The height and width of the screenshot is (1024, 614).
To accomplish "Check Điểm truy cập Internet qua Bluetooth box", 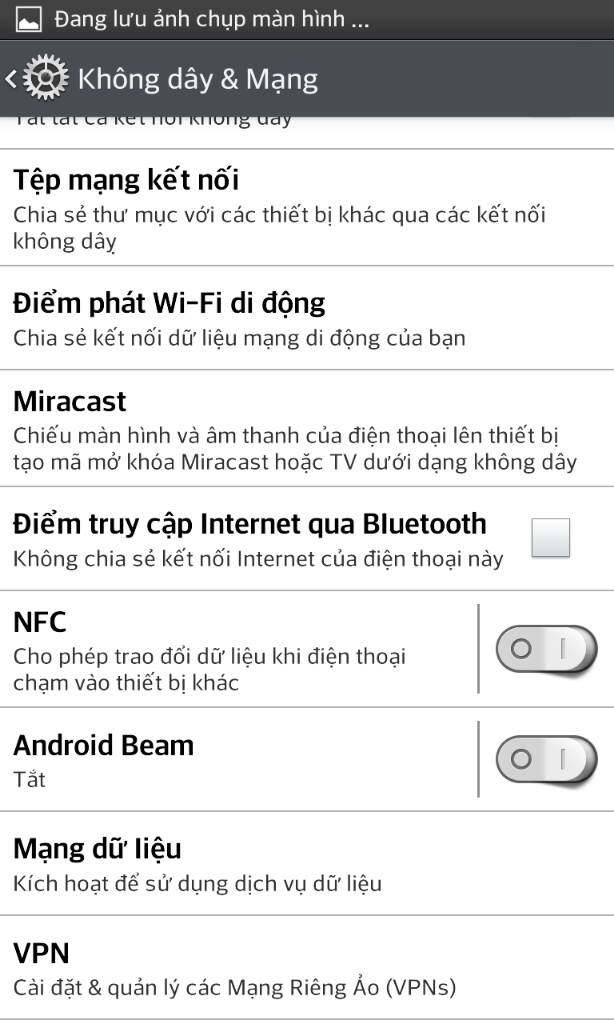I will tap(551, 537).
